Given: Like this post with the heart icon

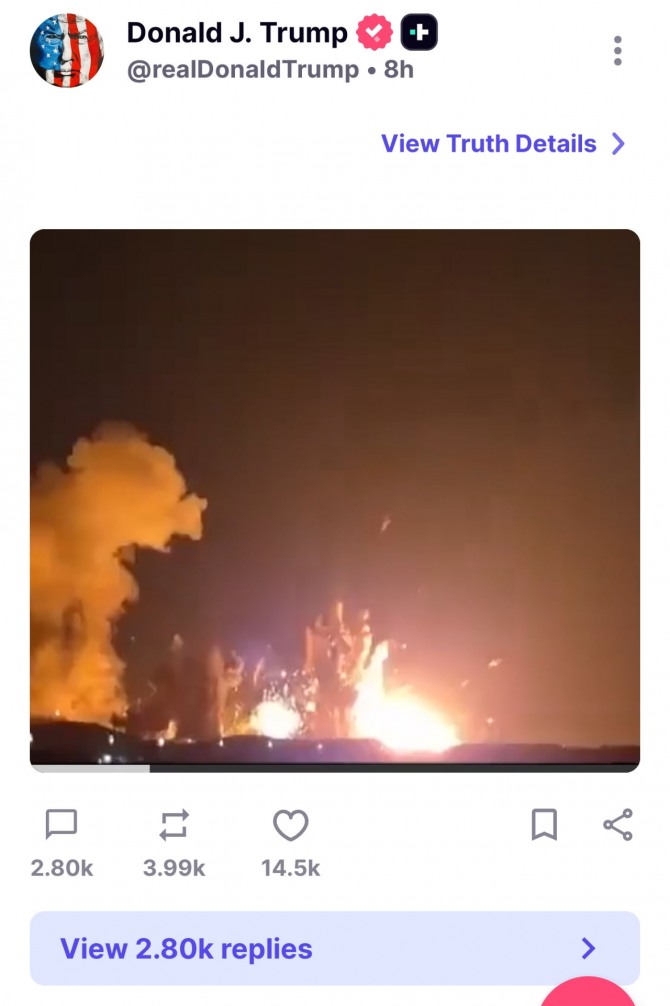Looking at the screenshot, I should tap(290, 825).
